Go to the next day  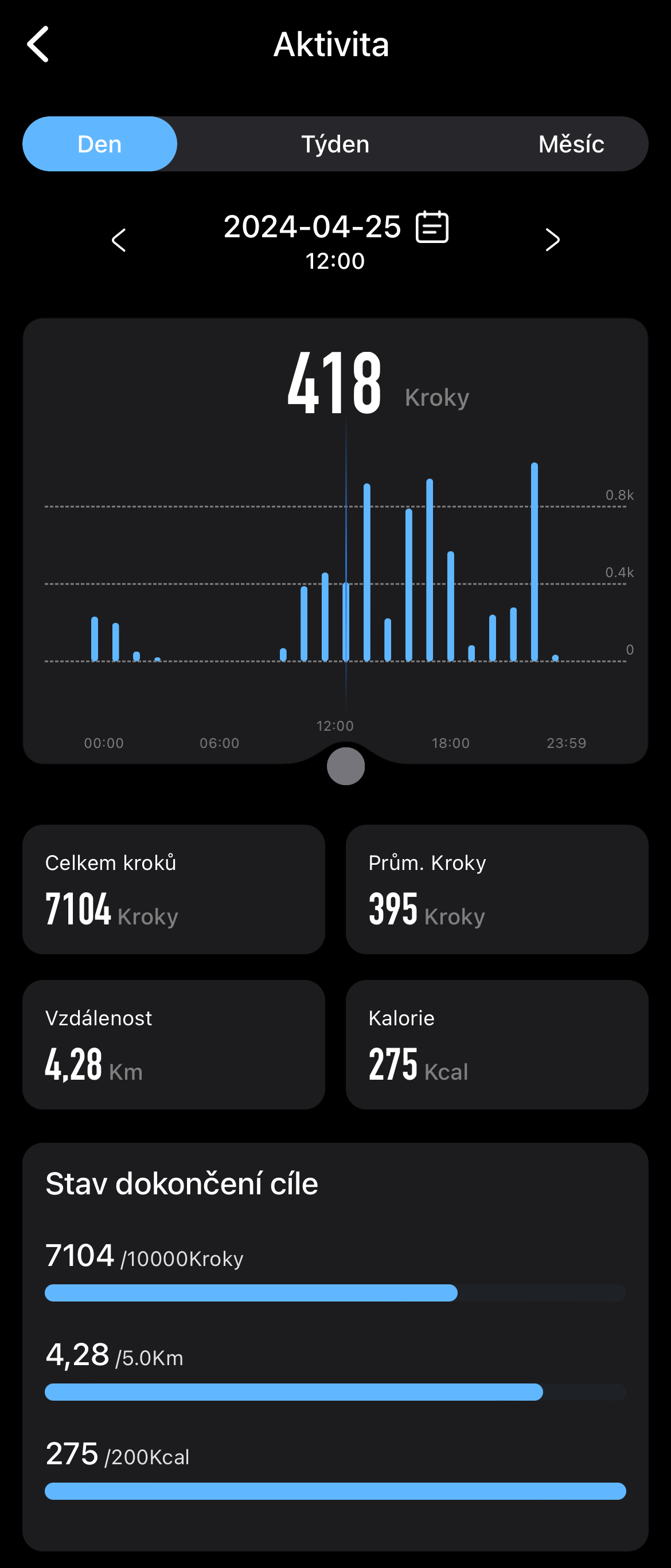(552, 240)
